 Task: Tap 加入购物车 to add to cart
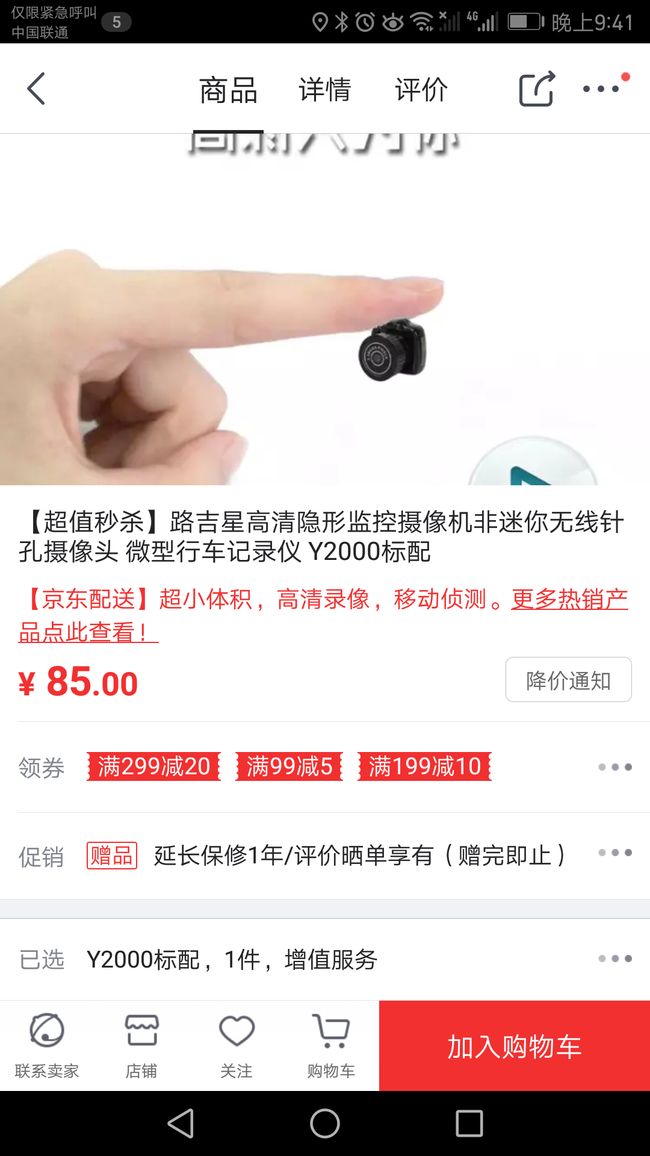514,1045
